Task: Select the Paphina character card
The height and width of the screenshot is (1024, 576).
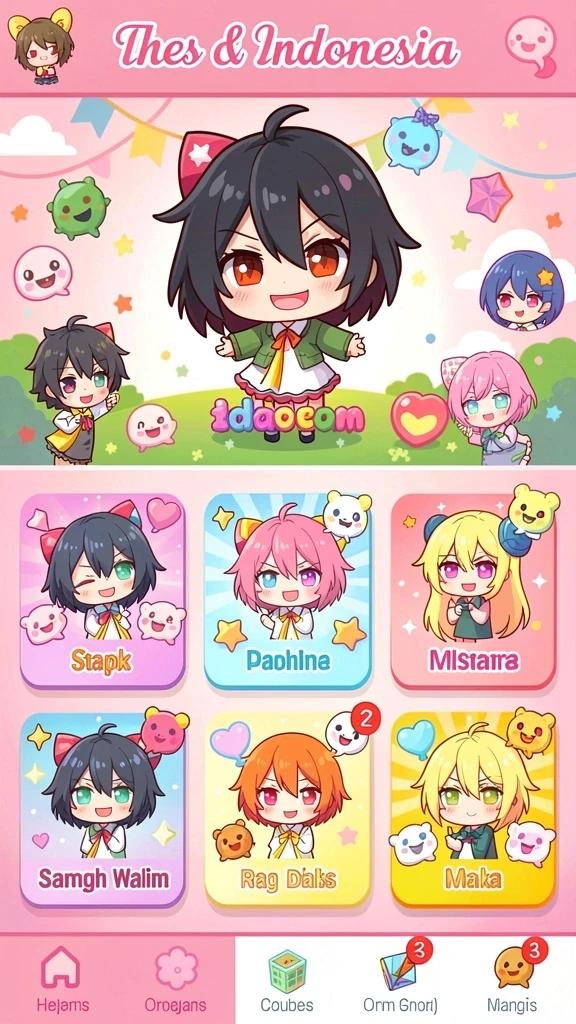Action: point(288,591)
